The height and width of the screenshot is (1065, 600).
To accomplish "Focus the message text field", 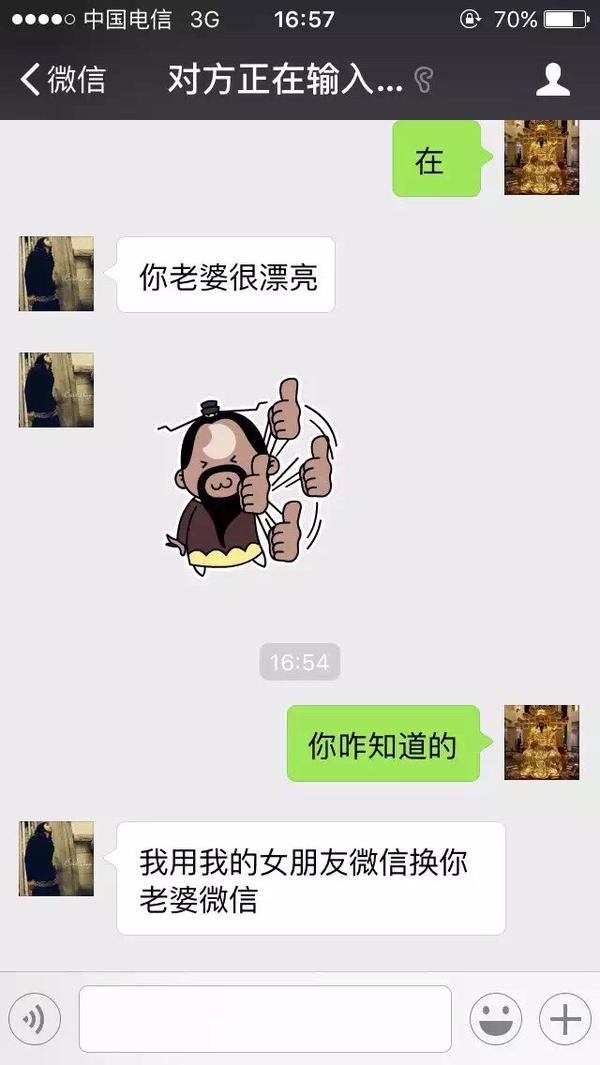I will (x=265, y=1019).
